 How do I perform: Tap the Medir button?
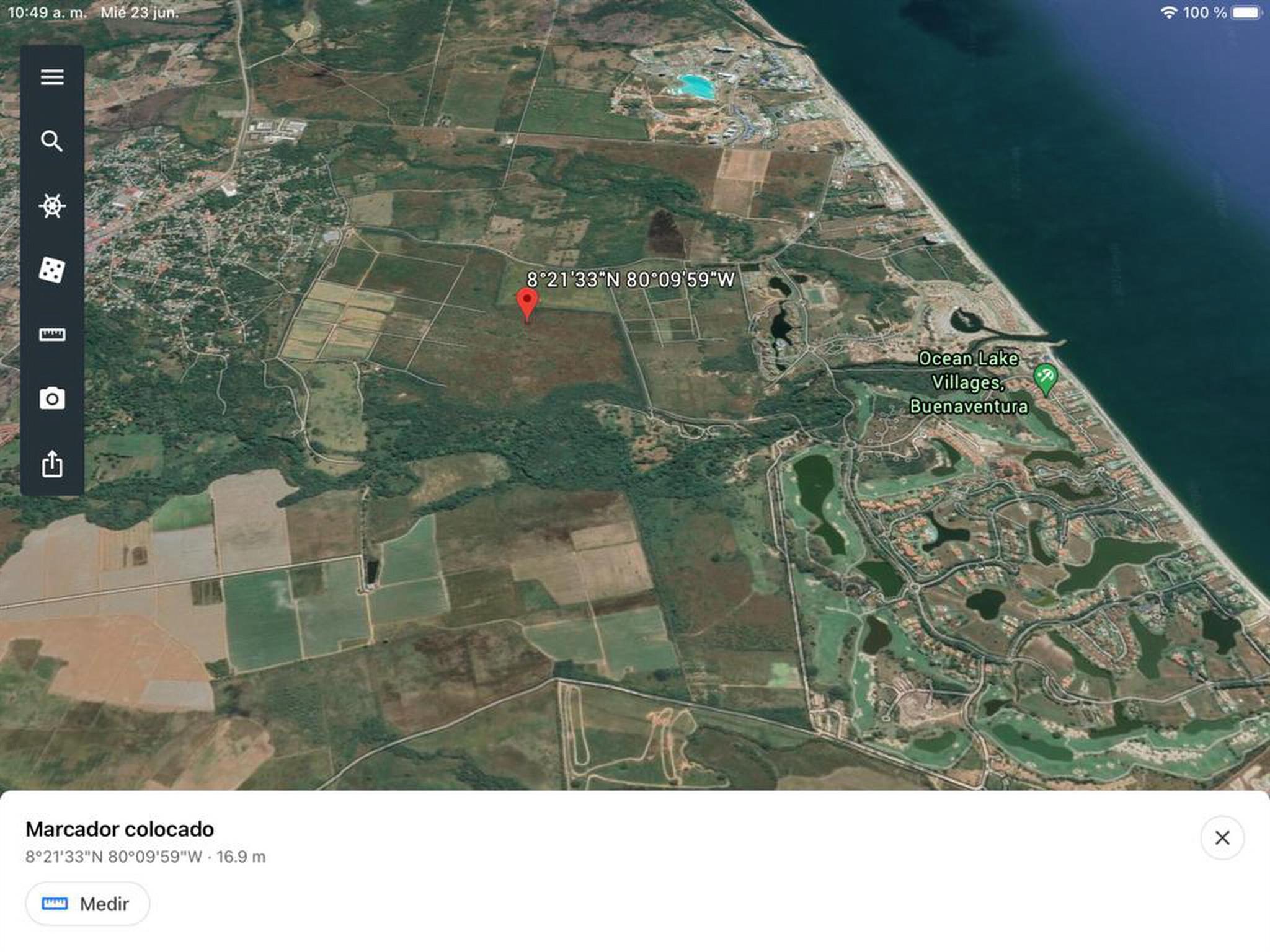pyautogui.click(x=87, y=904)
